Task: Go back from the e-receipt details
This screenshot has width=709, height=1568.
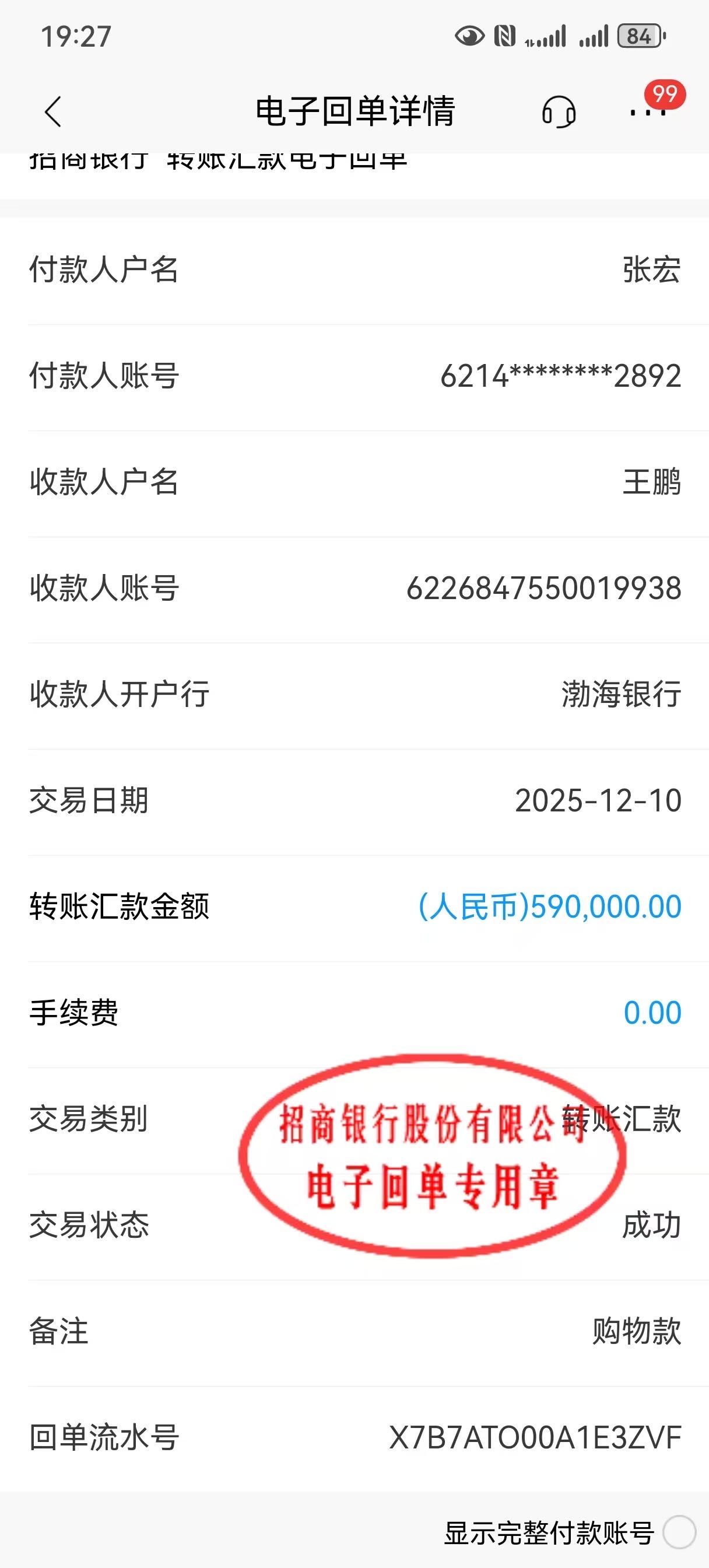Action: 54,112
